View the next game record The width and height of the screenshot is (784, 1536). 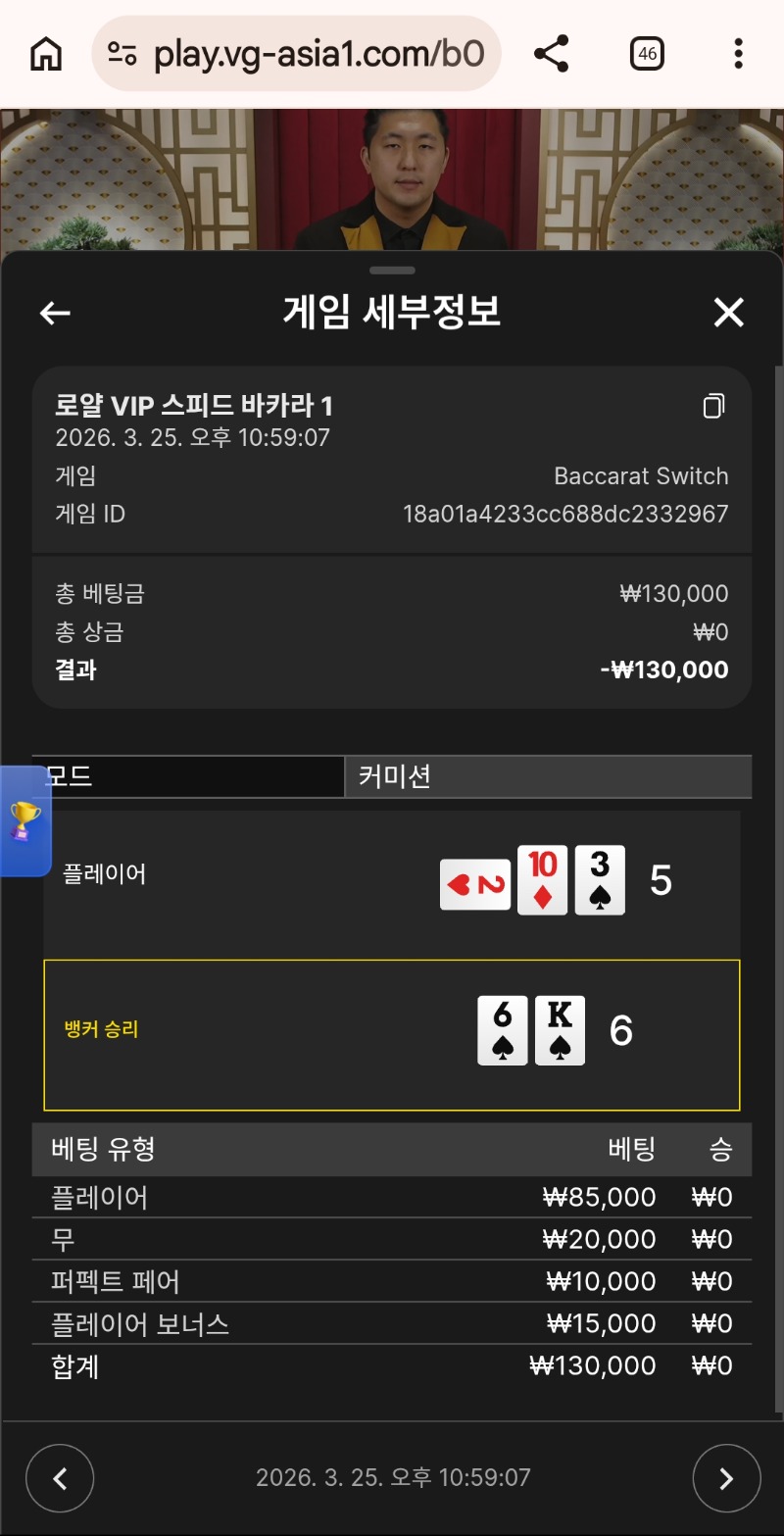click(726, 1478)
